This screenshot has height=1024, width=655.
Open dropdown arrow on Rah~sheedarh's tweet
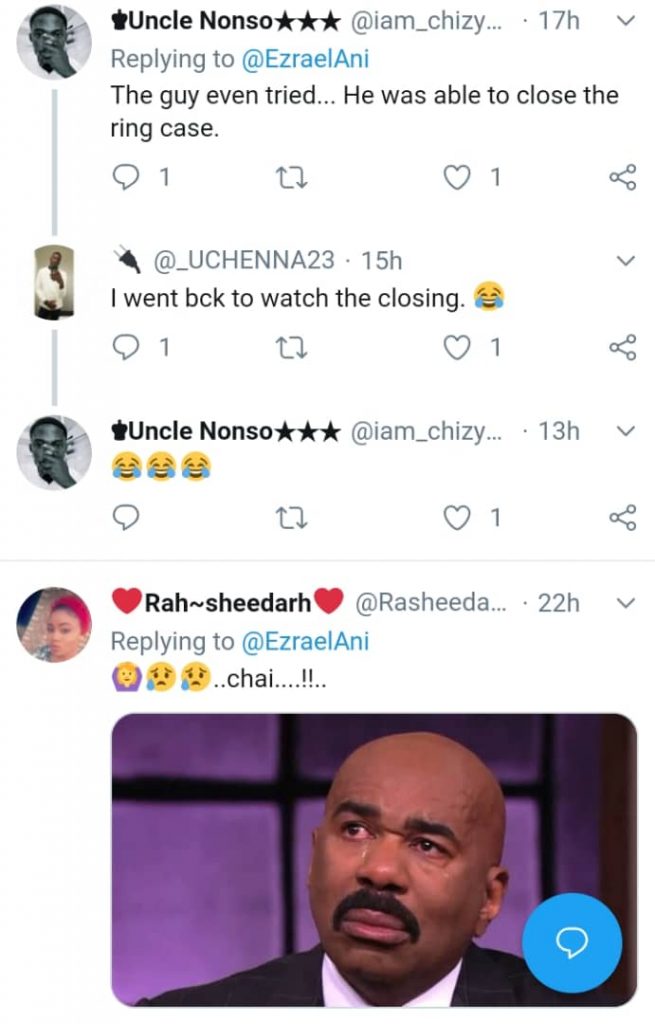(625, 603)
